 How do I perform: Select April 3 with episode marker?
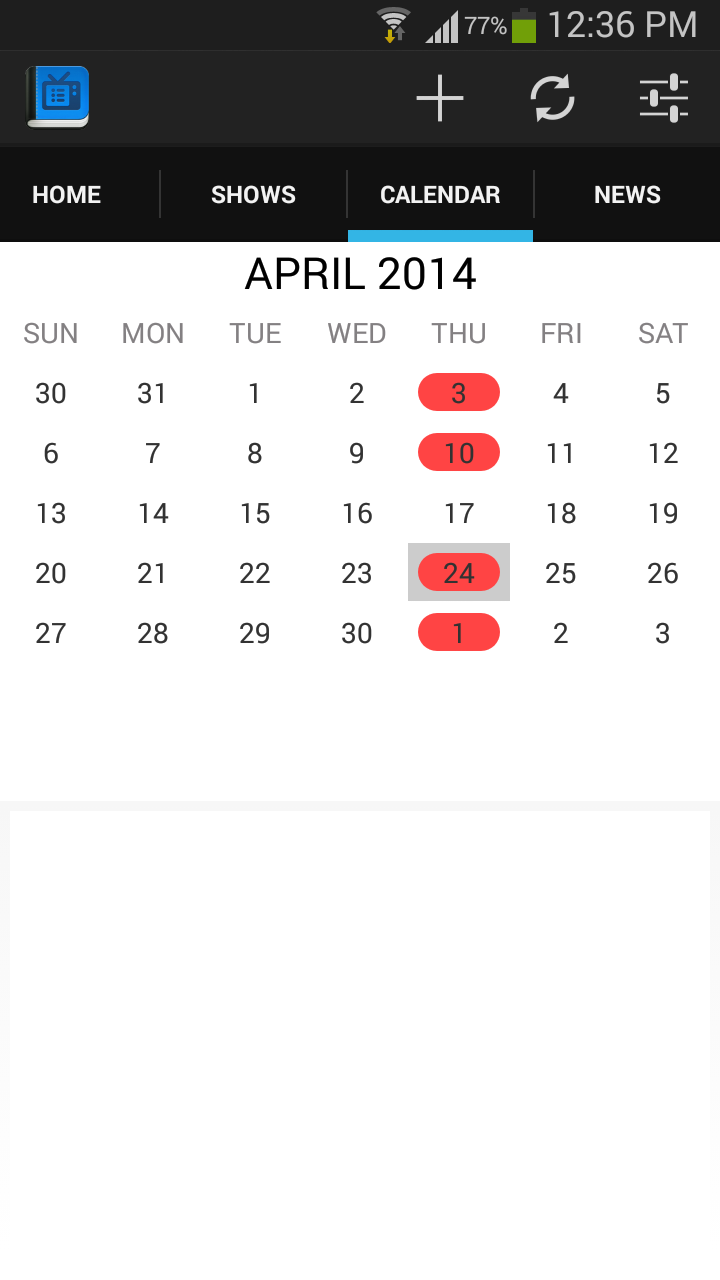tap(459, 392)
